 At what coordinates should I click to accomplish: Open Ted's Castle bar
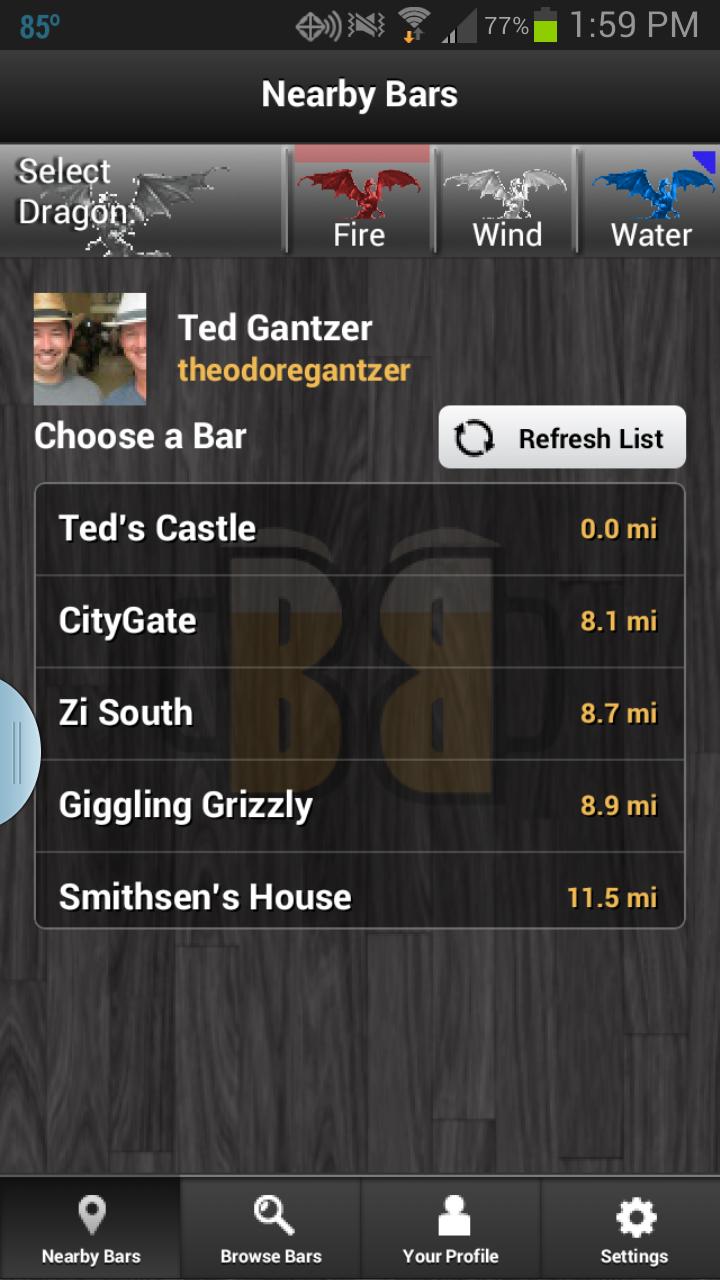tap(360, 529)
